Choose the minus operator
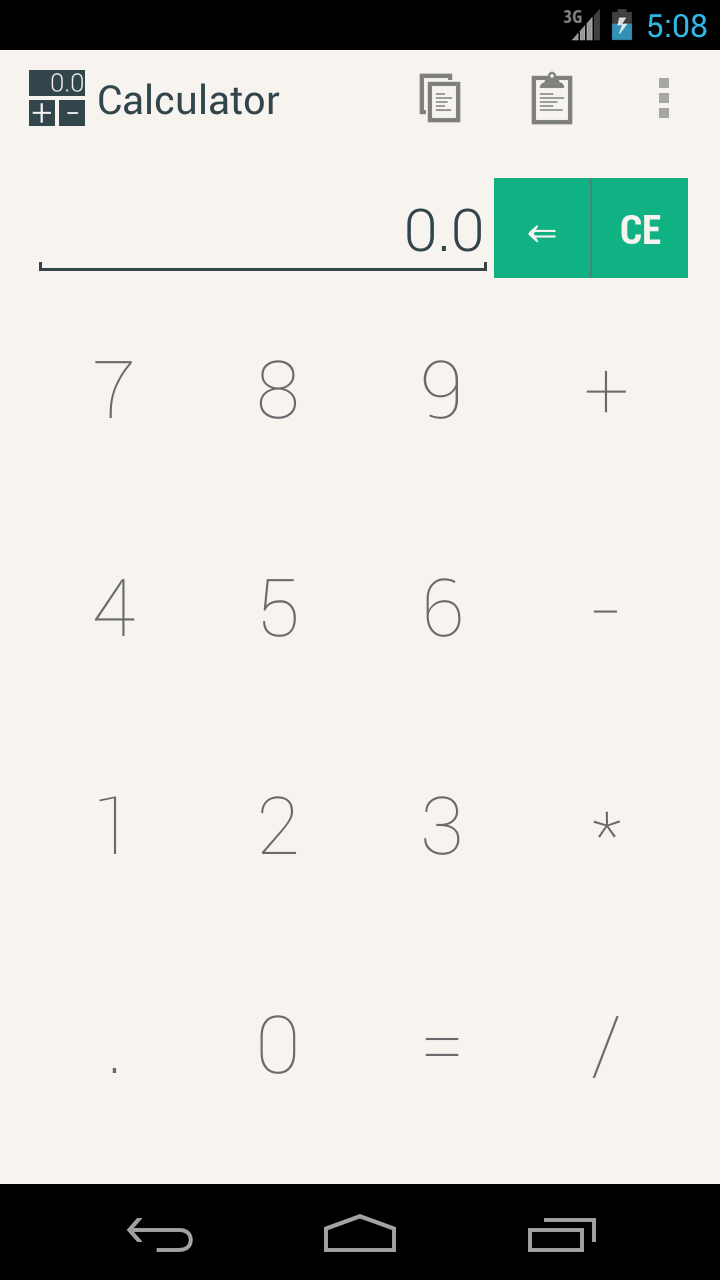 click(x=606, y=609)
